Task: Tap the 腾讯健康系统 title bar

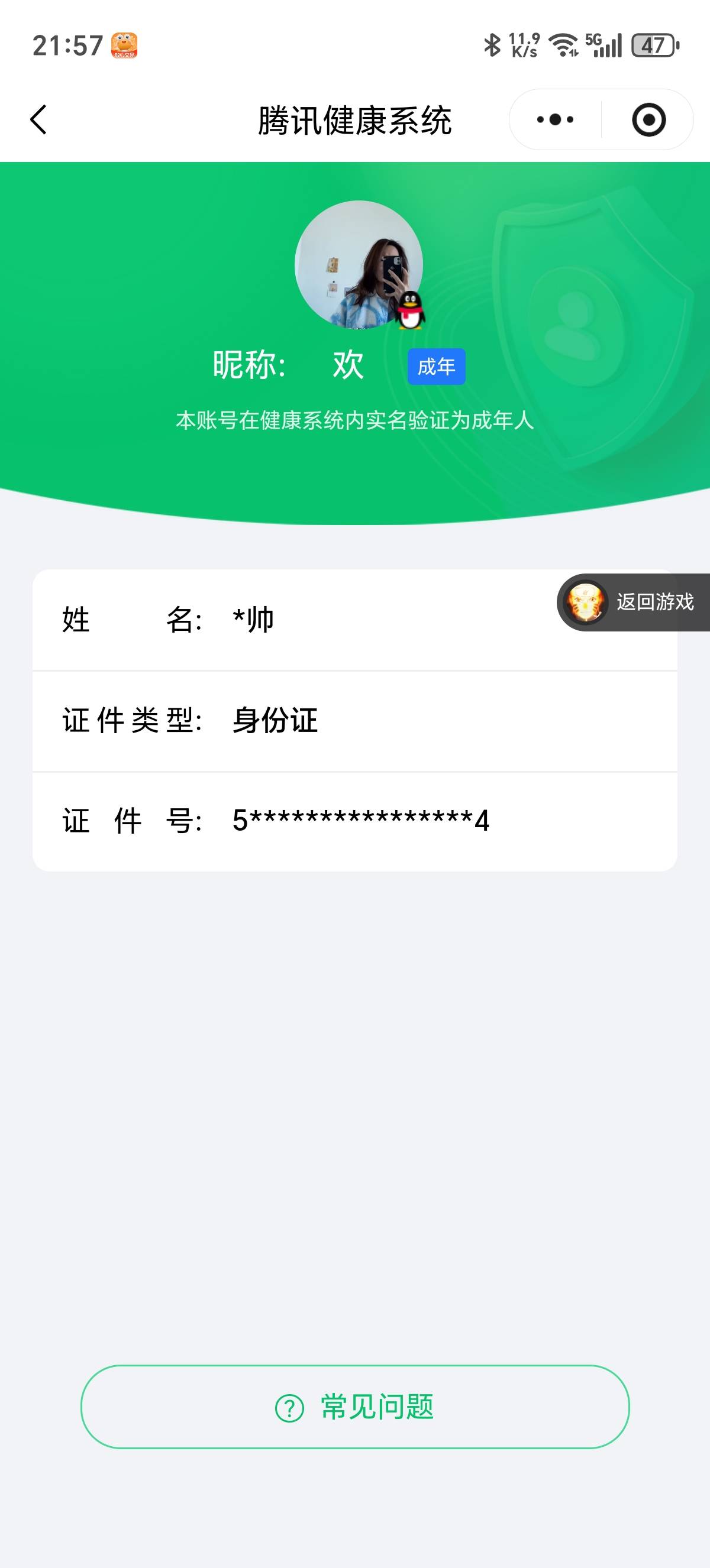Action: [x=355, y=119]
